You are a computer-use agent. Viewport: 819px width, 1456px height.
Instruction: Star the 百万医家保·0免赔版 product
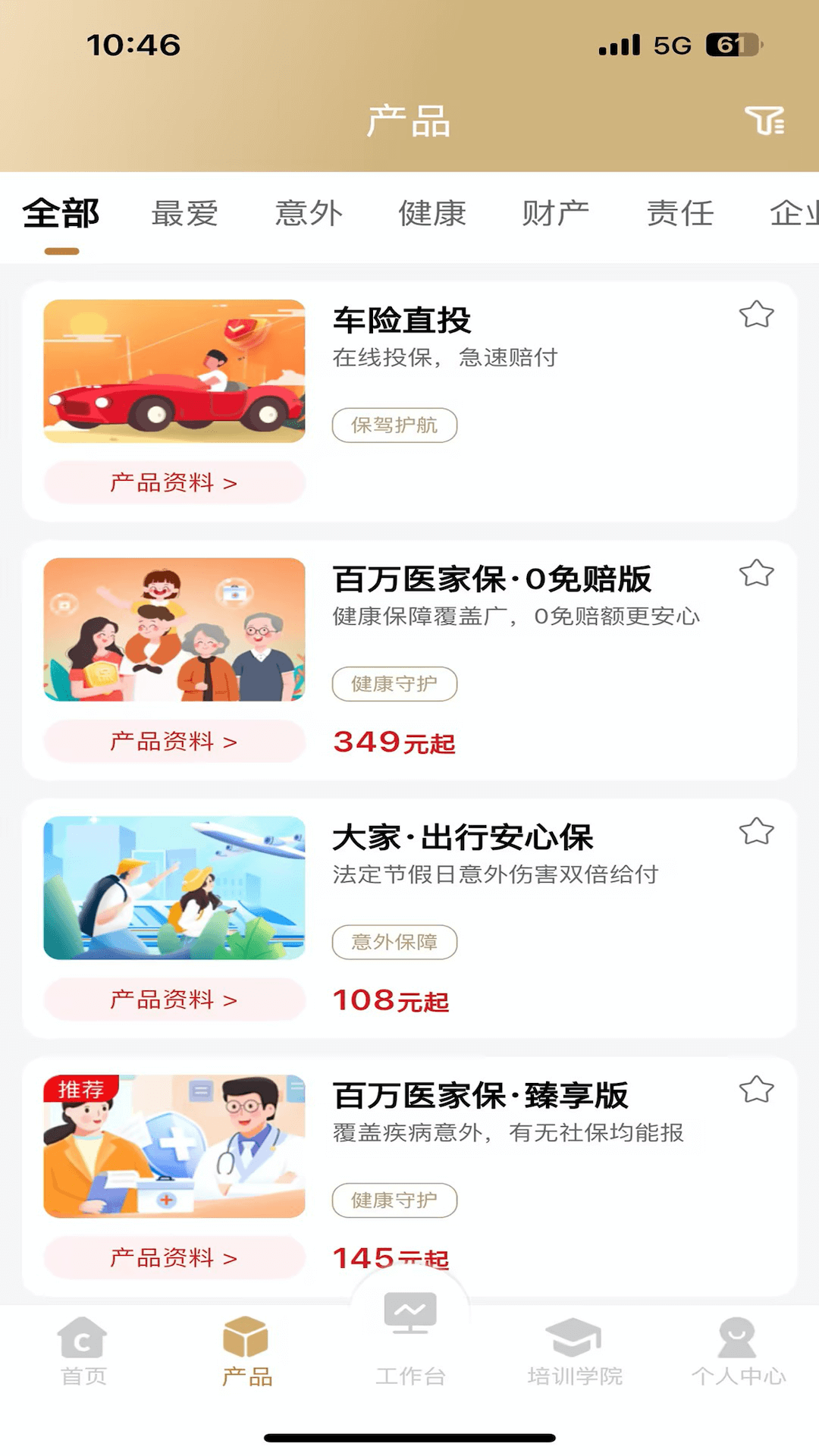point(756,573)
